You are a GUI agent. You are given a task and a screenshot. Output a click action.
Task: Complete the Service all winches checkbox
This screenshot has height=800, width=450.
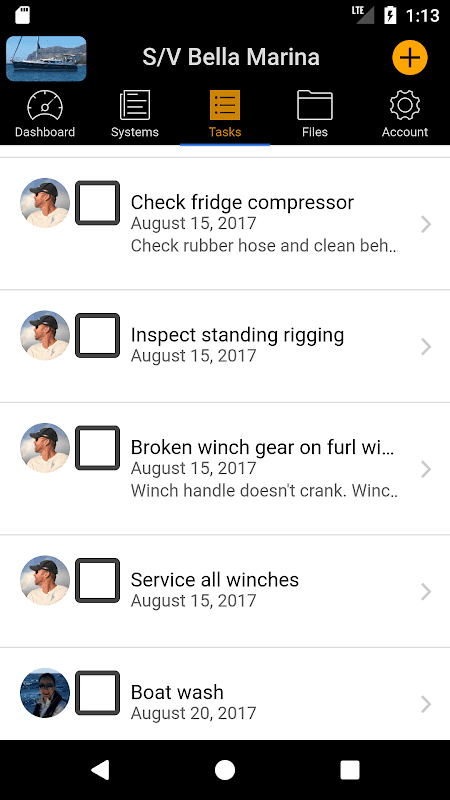[97, 580]
